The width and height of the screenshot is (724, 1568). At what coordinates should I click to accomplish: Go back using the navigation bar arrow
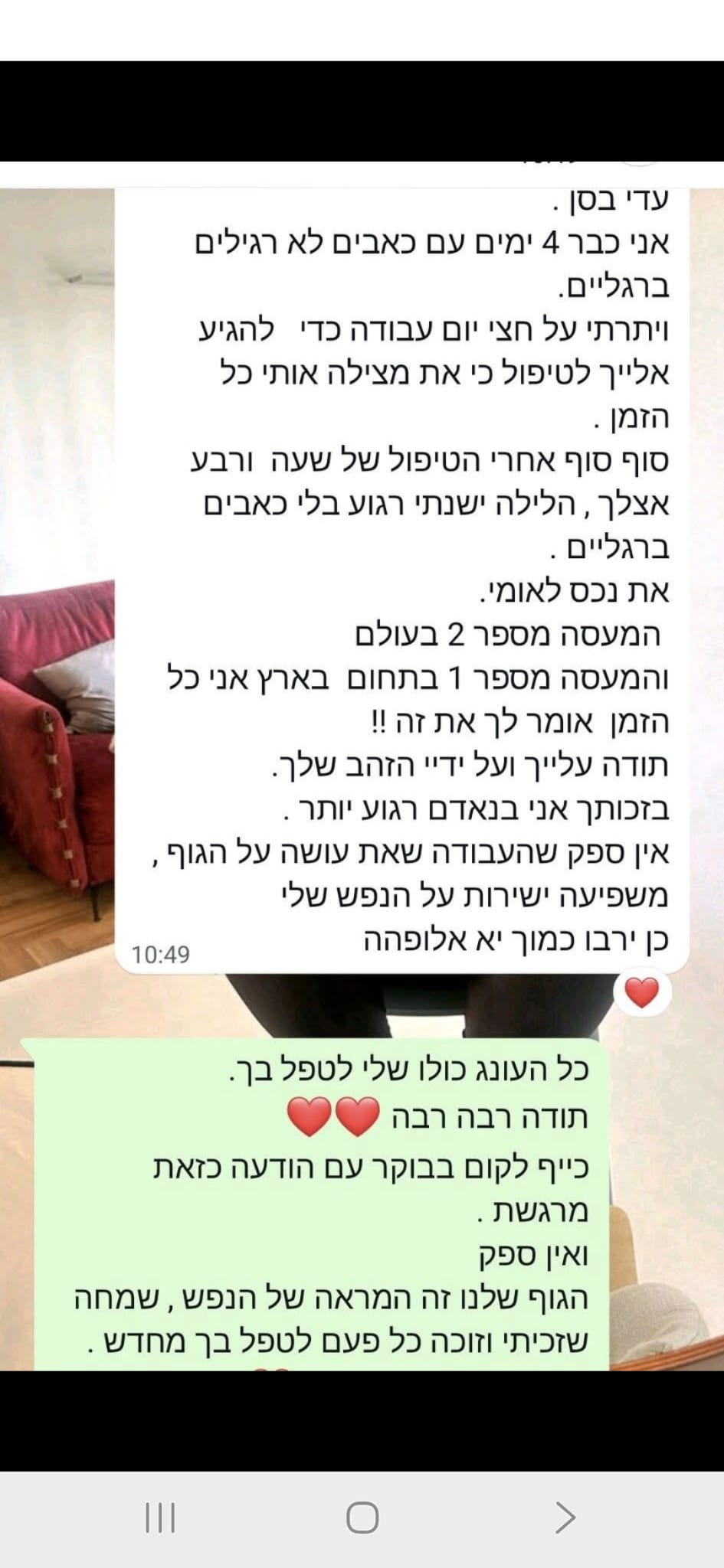tap(565, 1517)
